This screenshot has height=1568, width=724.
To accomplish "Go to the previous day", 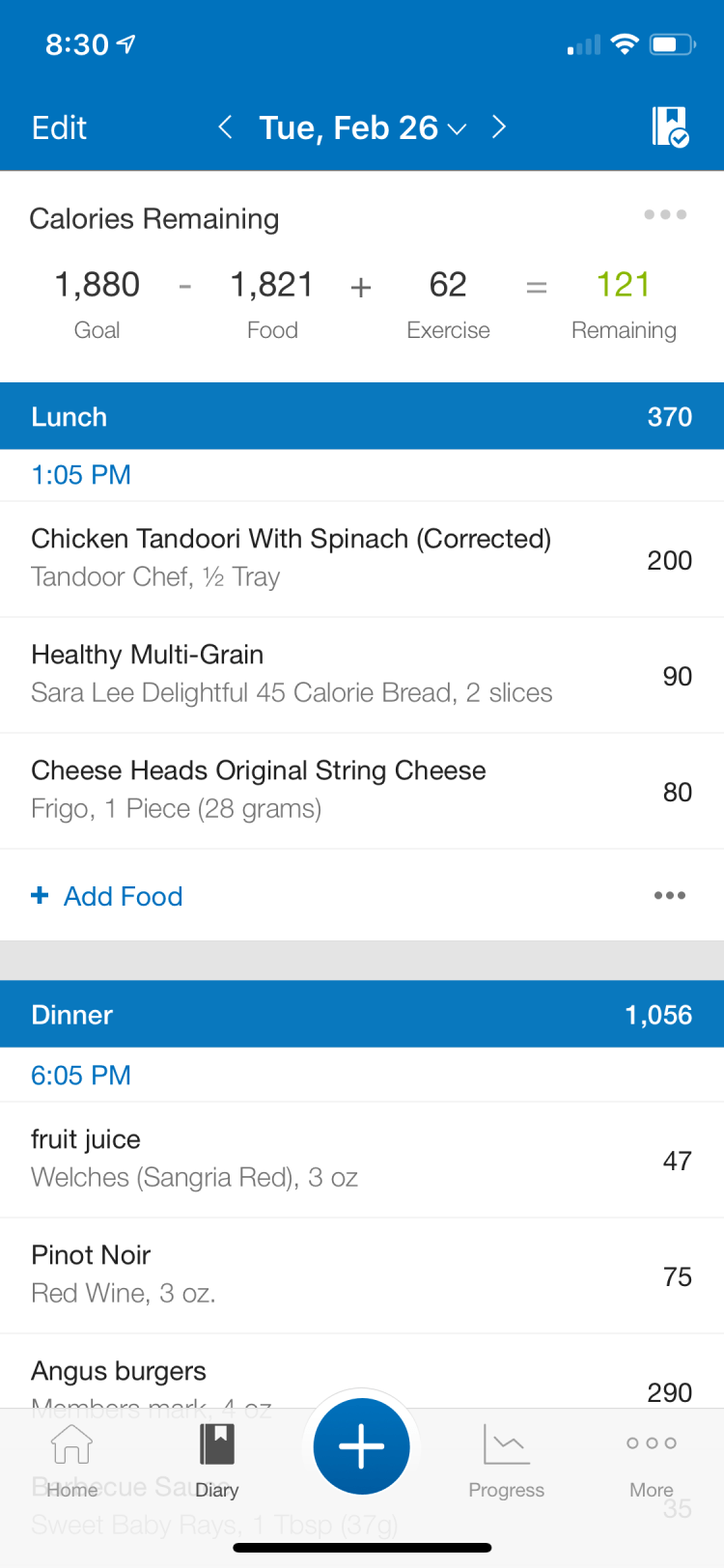I will [225, 127].
